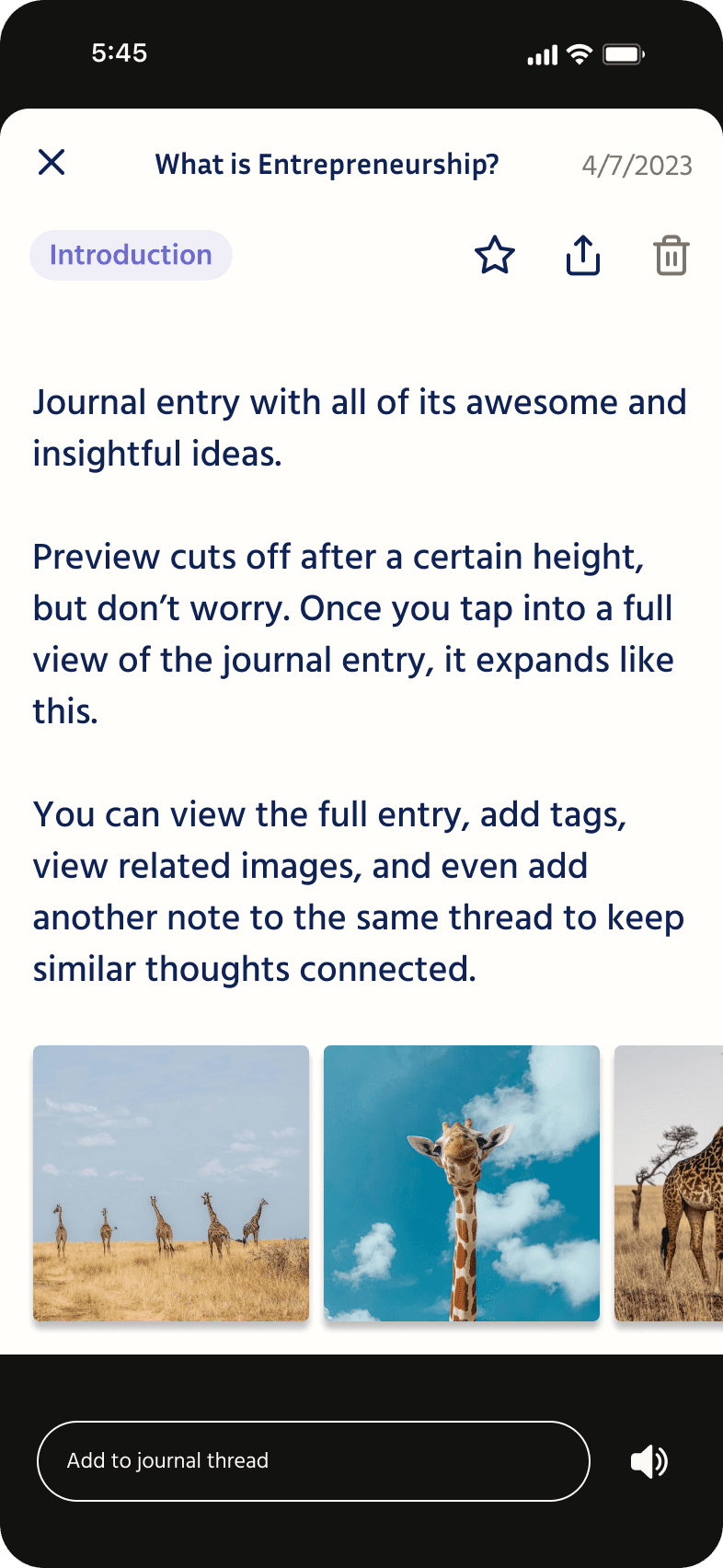Share the journal entry
The height and width of the screenshot is (1568, 723).
[x=583, y=255]
